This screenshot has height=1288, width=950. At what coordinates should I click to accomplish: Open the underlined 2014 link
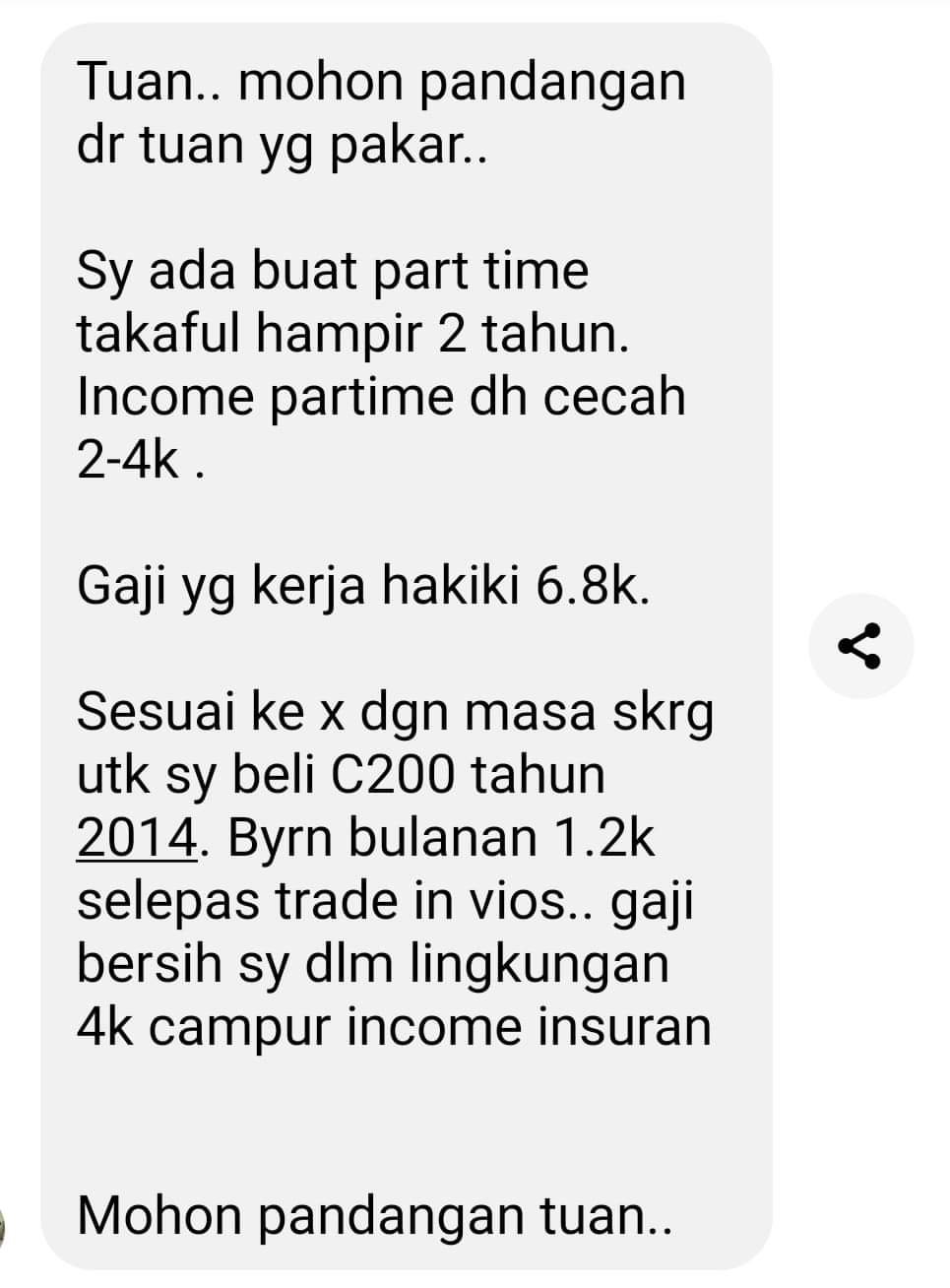(x=137, y=838)
